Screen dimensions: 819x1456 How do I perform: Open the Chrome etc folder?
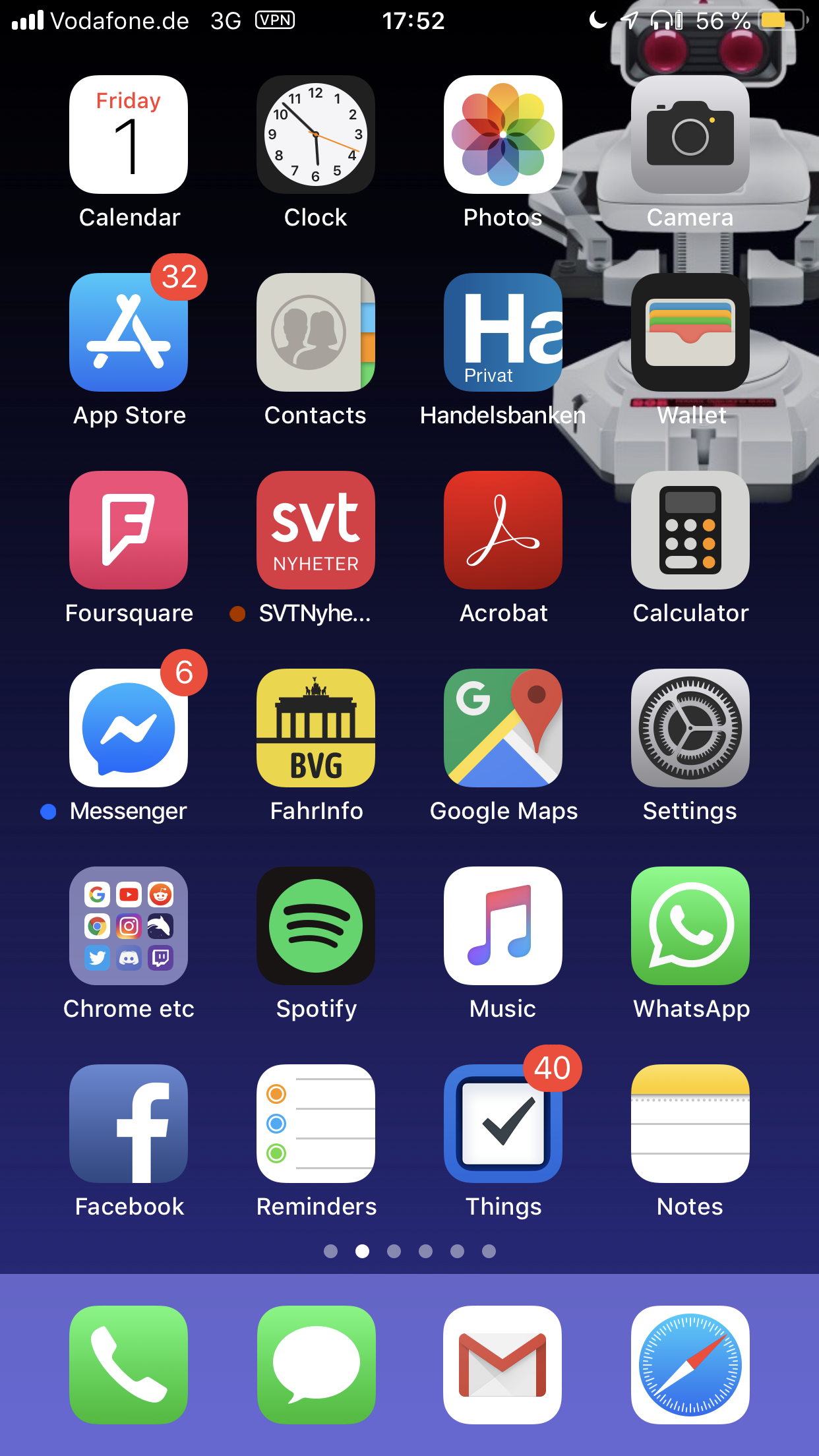click(129, 926)
